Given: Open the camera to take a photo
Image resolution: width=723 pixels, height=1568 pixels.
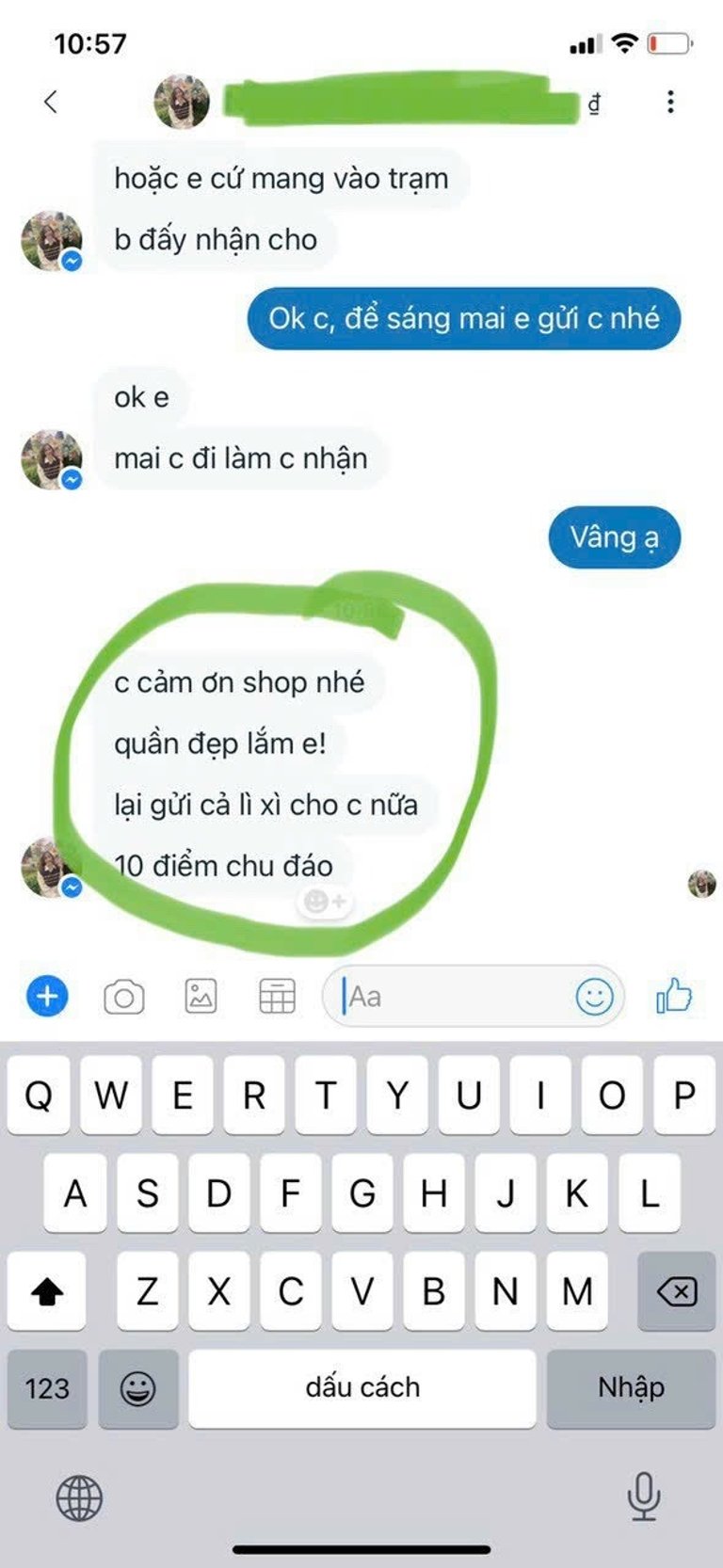Looking at the screenshot, I should tap(123, 997).
